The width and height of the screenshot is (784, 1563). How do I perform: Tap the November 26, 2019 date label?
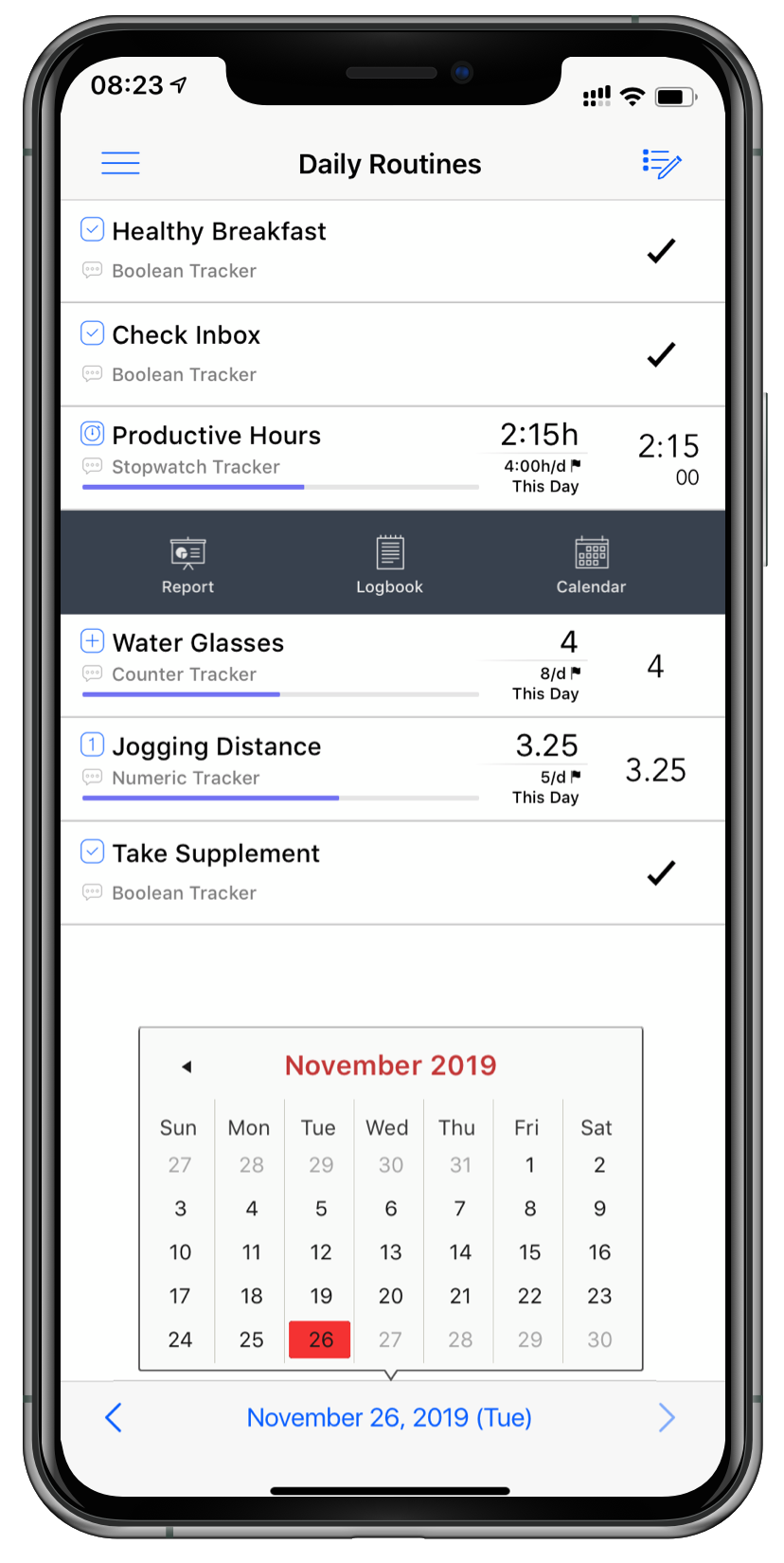(389, 1418)
